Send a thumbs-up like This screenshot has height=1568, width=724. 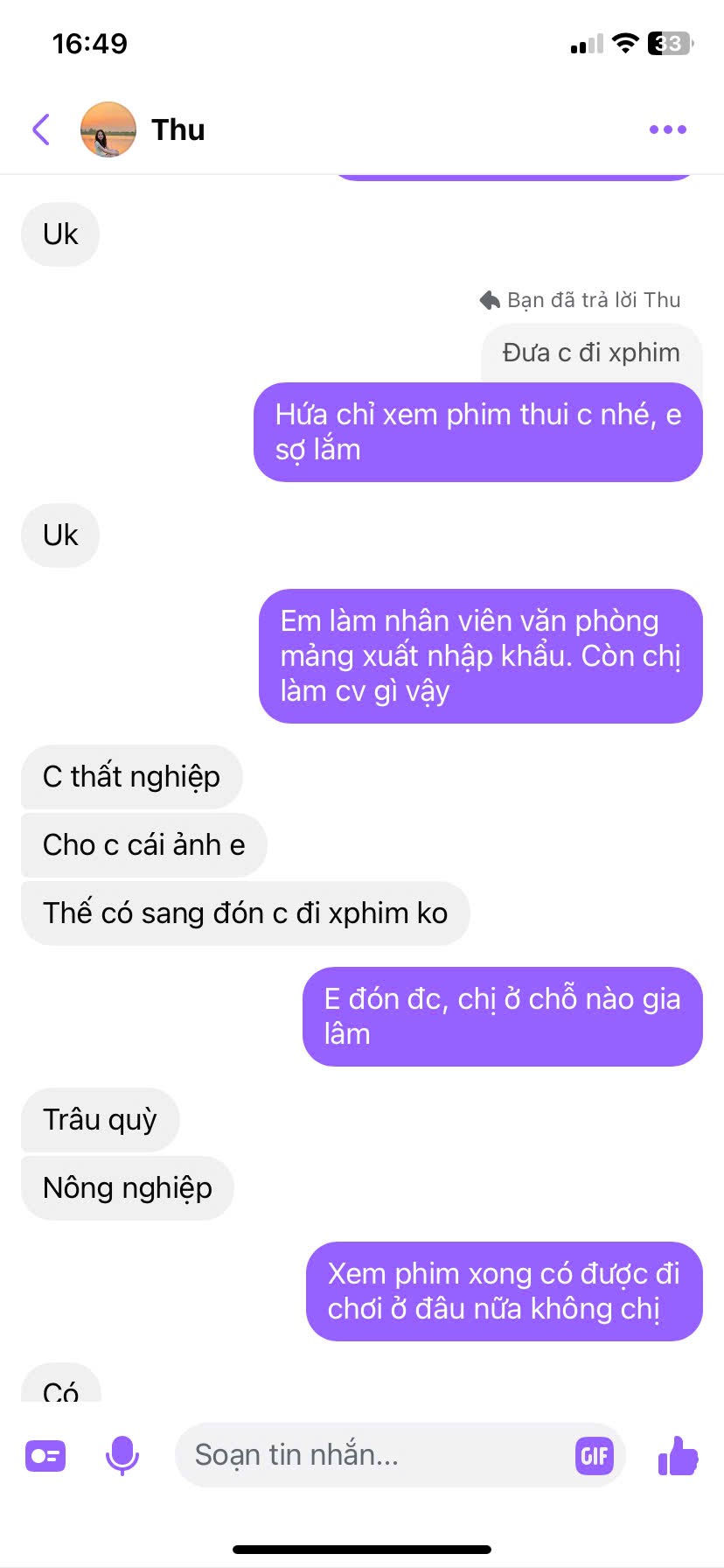(678, 1456)
